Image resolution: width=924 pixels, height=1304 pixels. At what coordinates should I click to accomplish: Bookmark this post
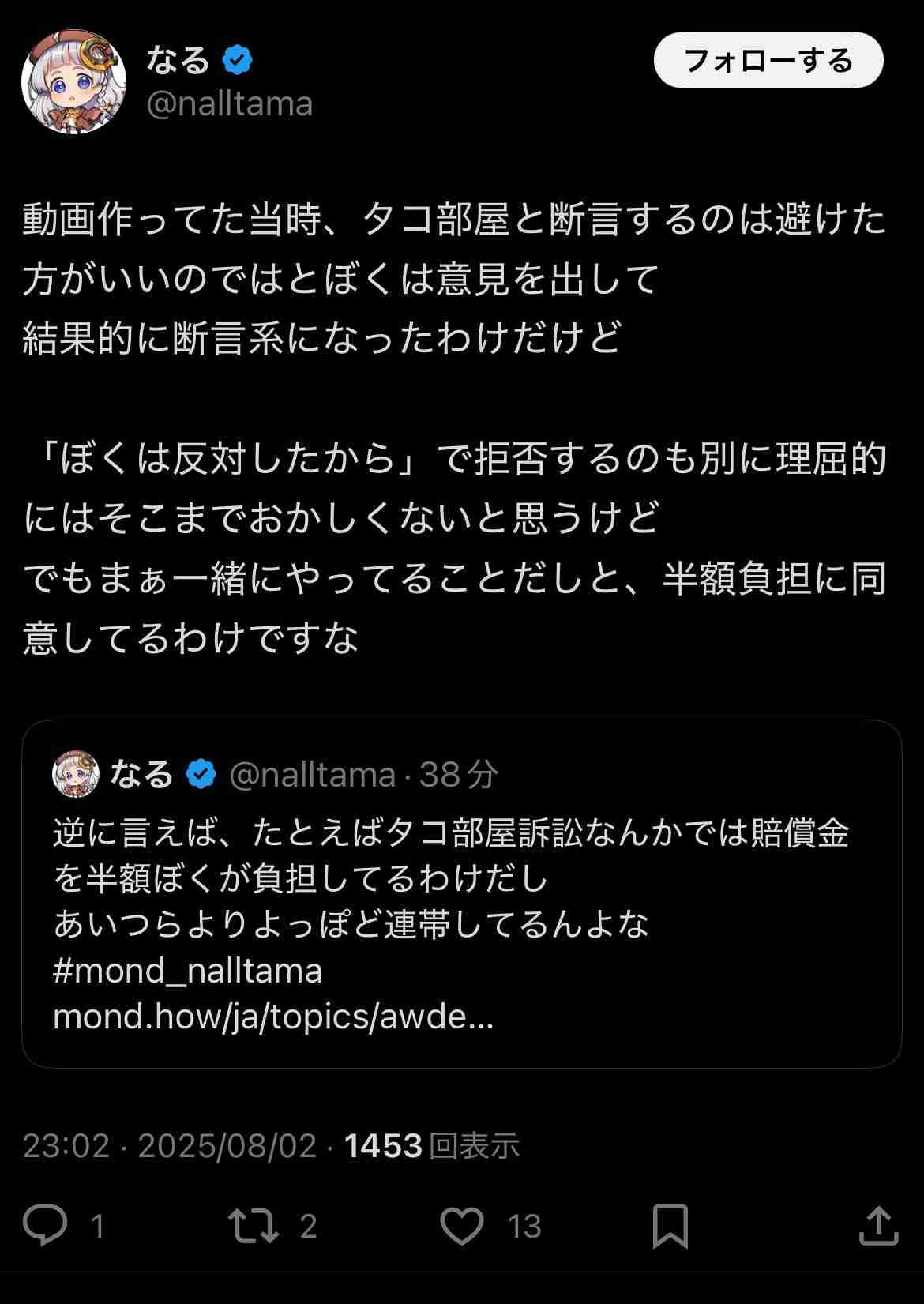coord(670,1225)
